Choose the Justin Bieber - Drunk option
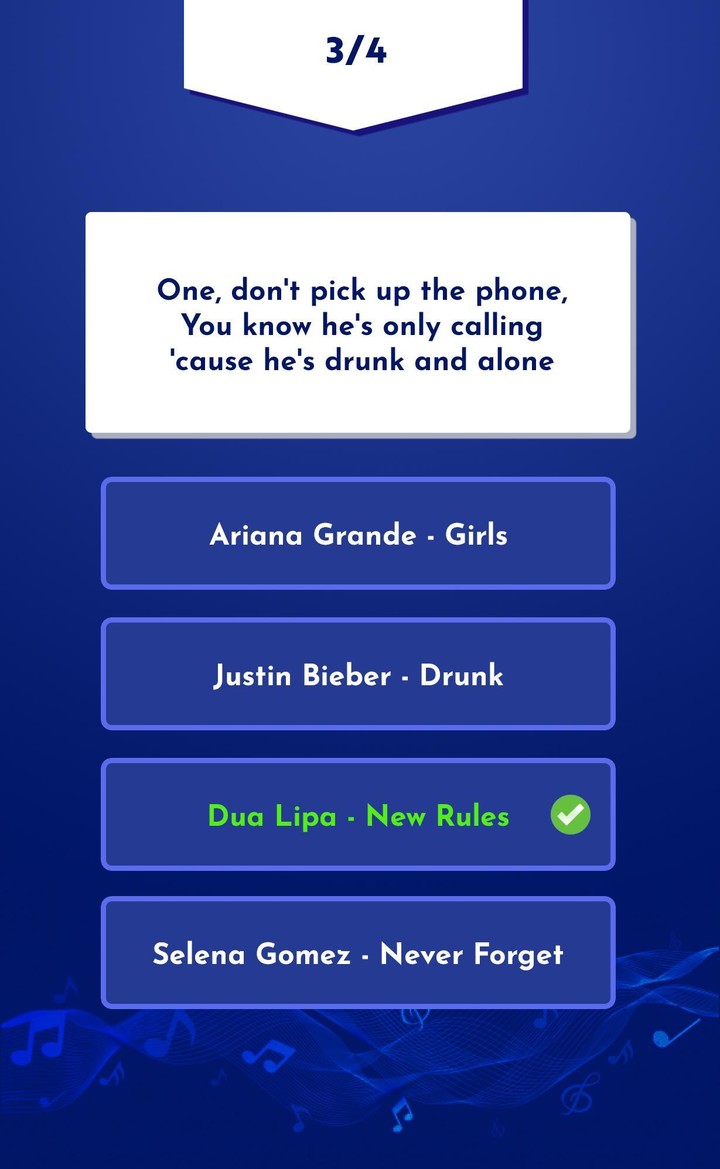720x1169 pixels. click(x=358, y=674)
